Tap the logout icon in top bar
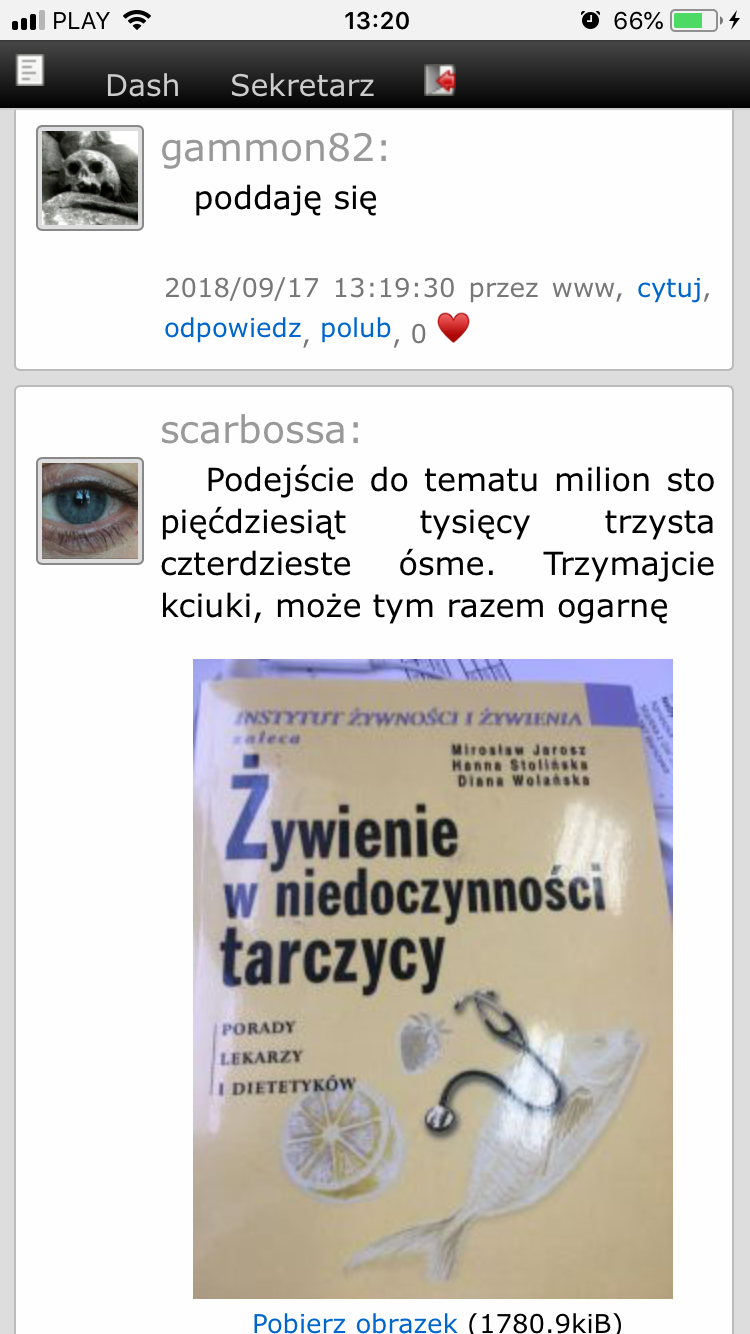Image resolution: width=750 pixels, height=1334 pixels. pyautogui.click(x=440, y=80)
